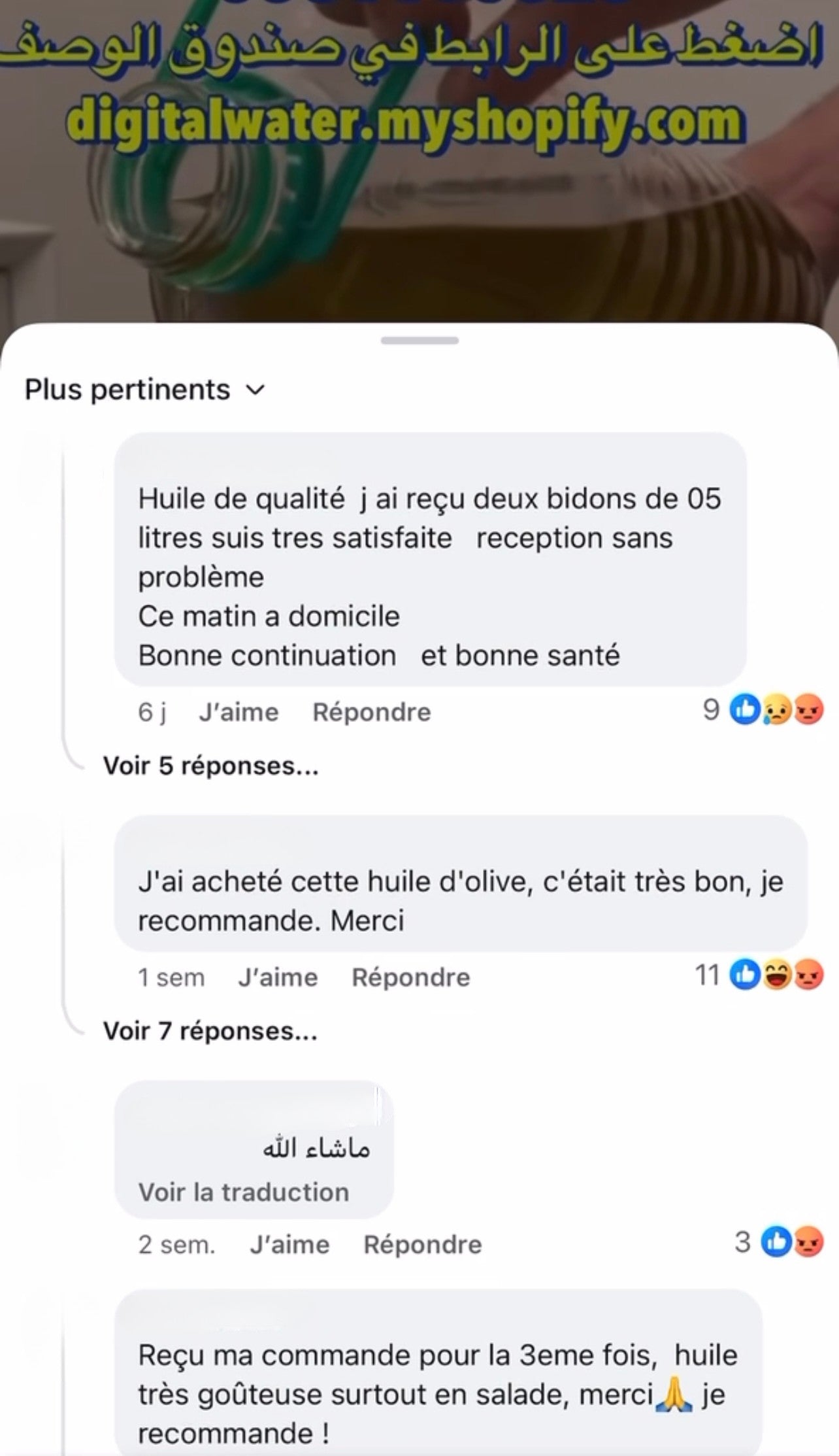The width and height of the screenshot is (839, 1456).
Task: Tap "Voir la traduction" on the Arabic comment
Action: 243,1192
